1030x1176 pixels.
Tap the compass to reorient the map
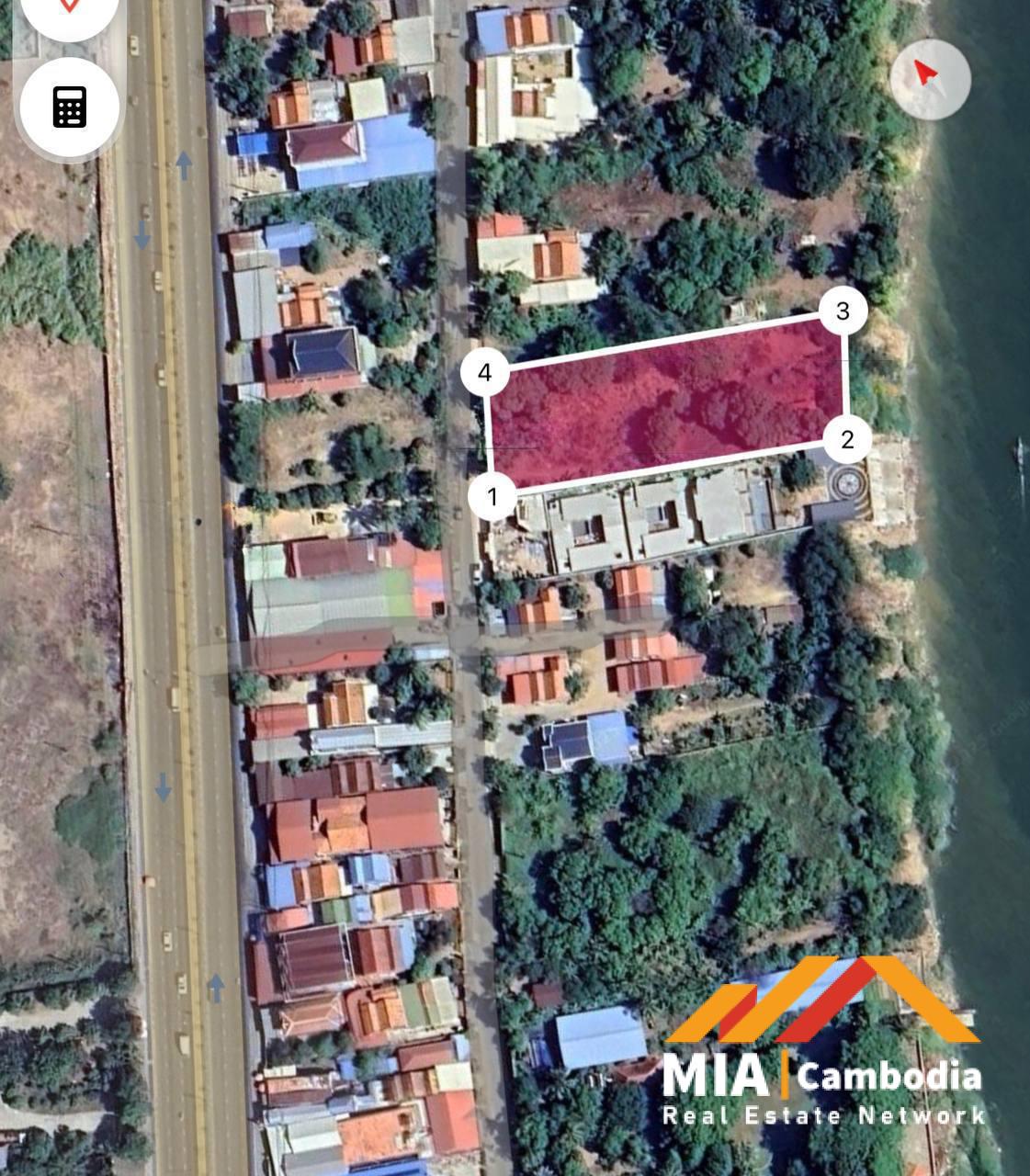click(930, 78)
